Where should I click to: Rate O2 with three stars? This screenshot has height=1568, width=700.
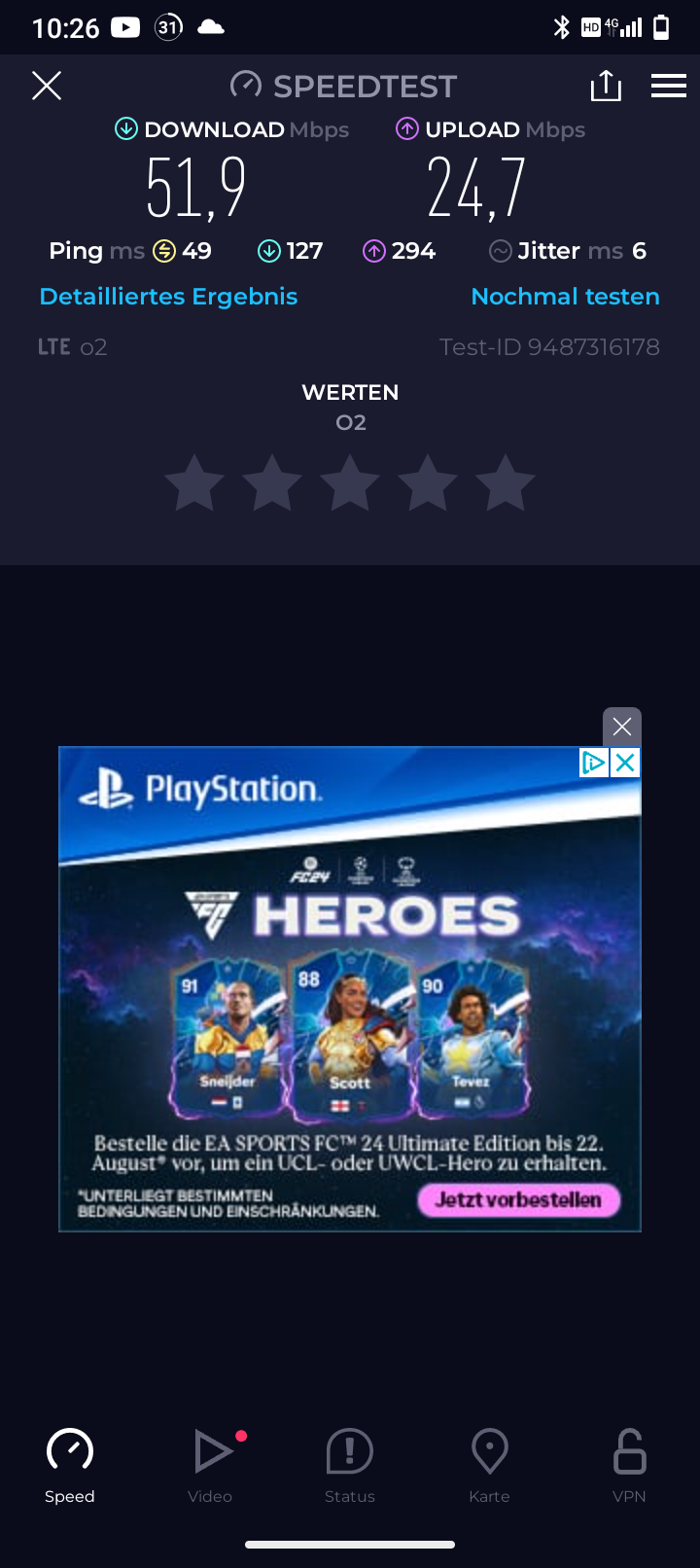click(350, 482)
